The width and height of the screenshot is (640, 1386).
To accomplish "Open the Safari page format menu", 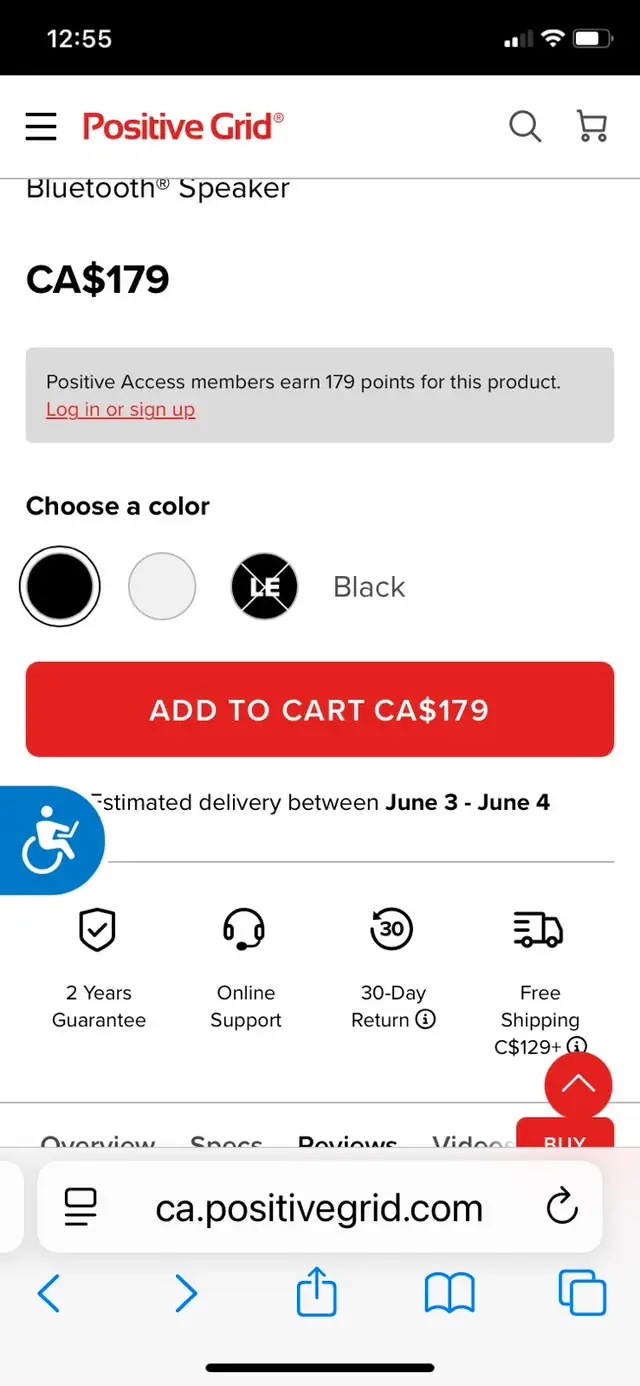I will (x=80, y=1207).
